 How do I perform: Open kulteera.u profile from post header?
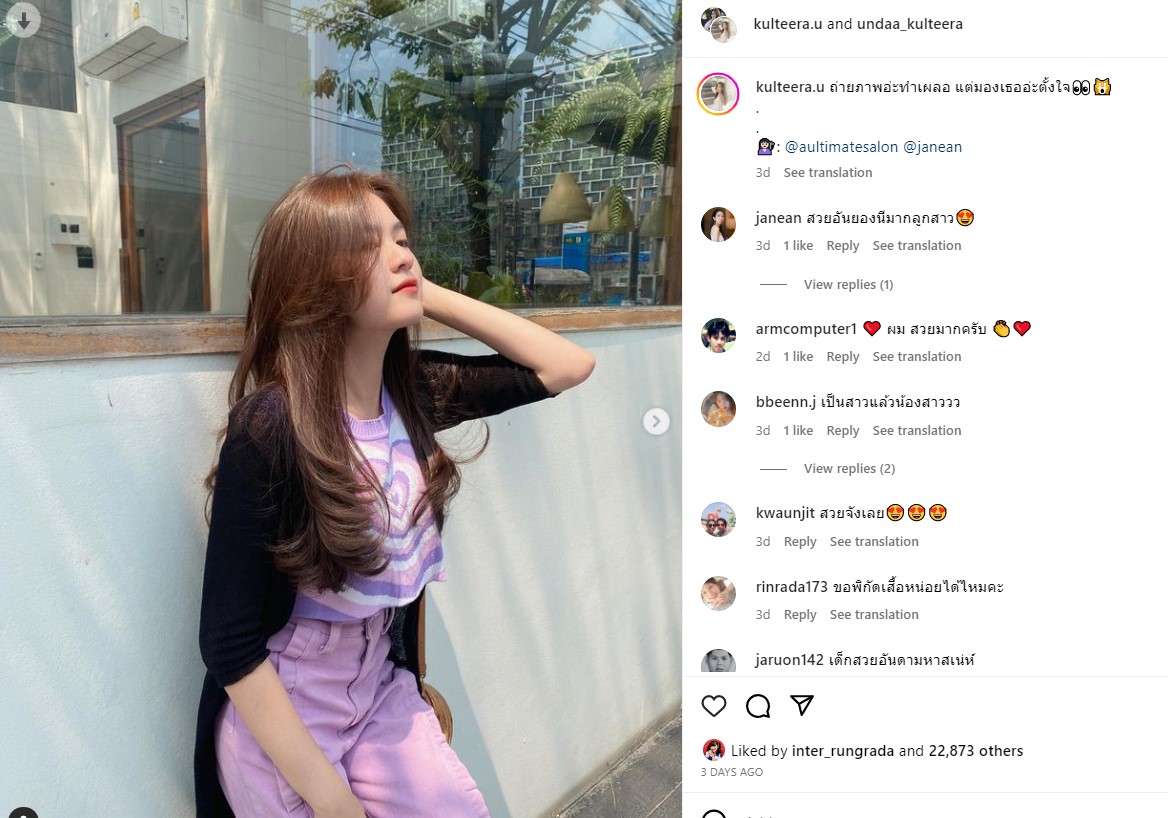pyautogui.click(x=787, y=24)
